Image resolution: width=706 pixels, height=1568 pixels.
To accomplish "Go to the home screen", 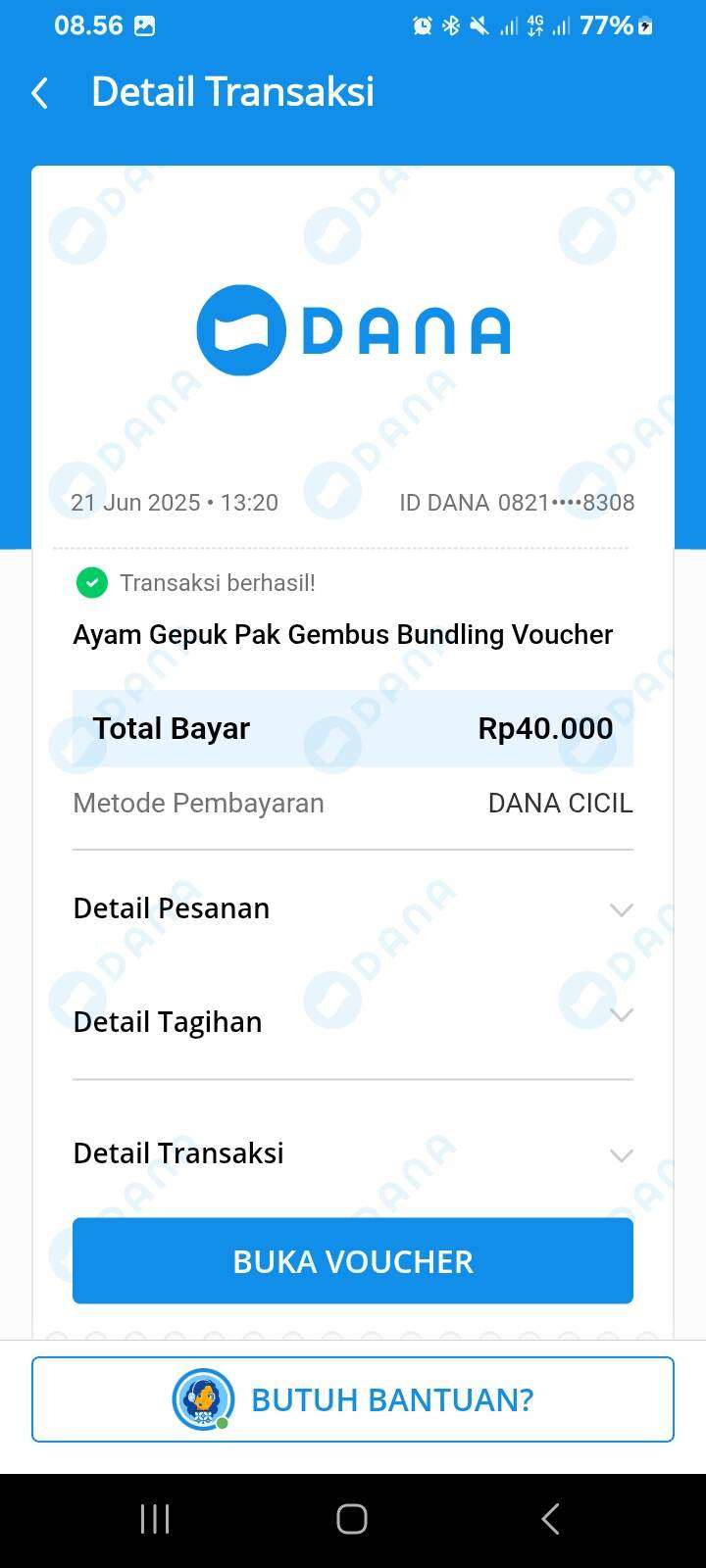I will point(352,1519).
